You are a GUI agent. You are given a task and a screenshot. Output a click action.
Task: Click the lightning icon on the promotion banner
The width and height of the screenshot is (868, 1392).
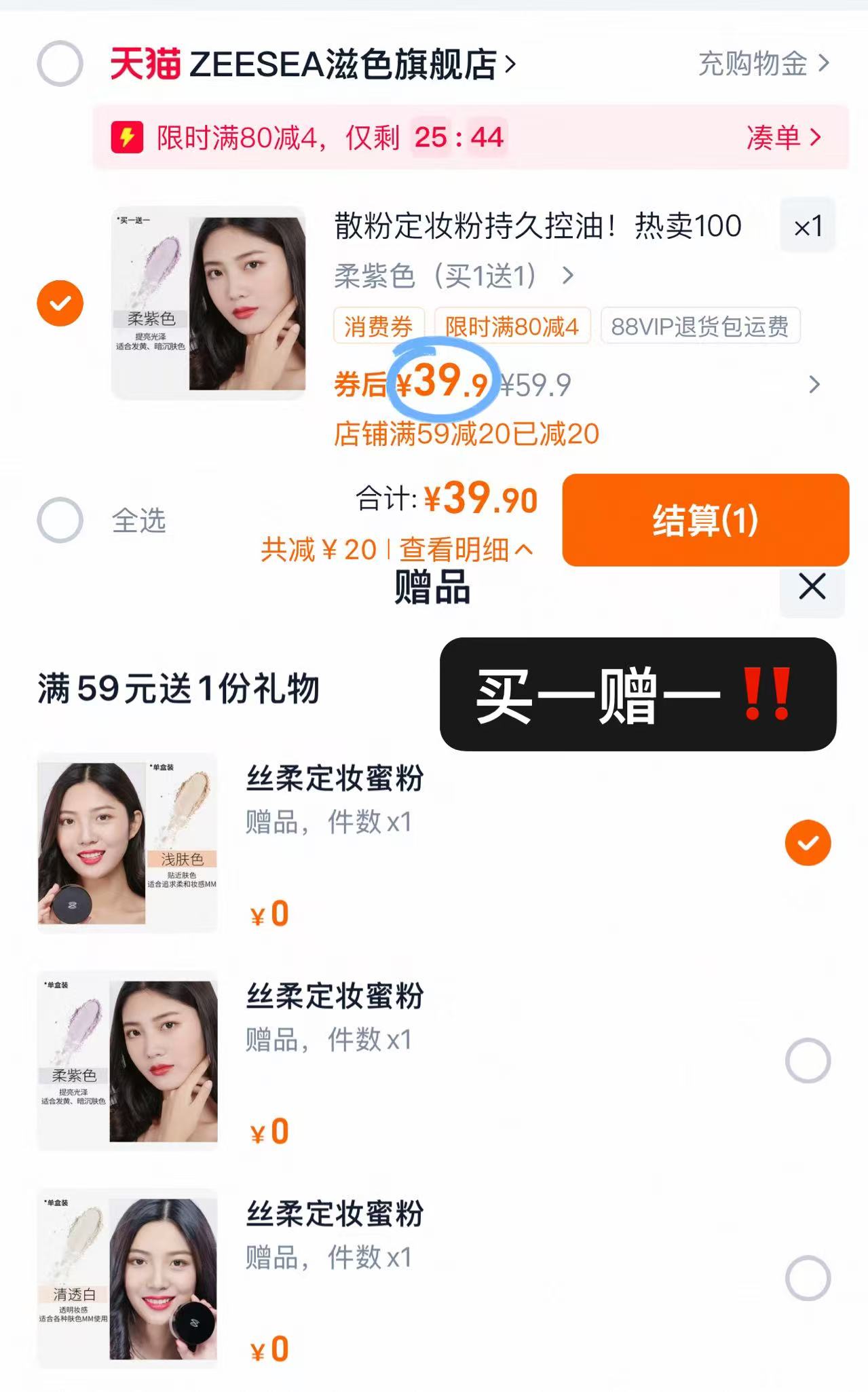coord(128,138)
